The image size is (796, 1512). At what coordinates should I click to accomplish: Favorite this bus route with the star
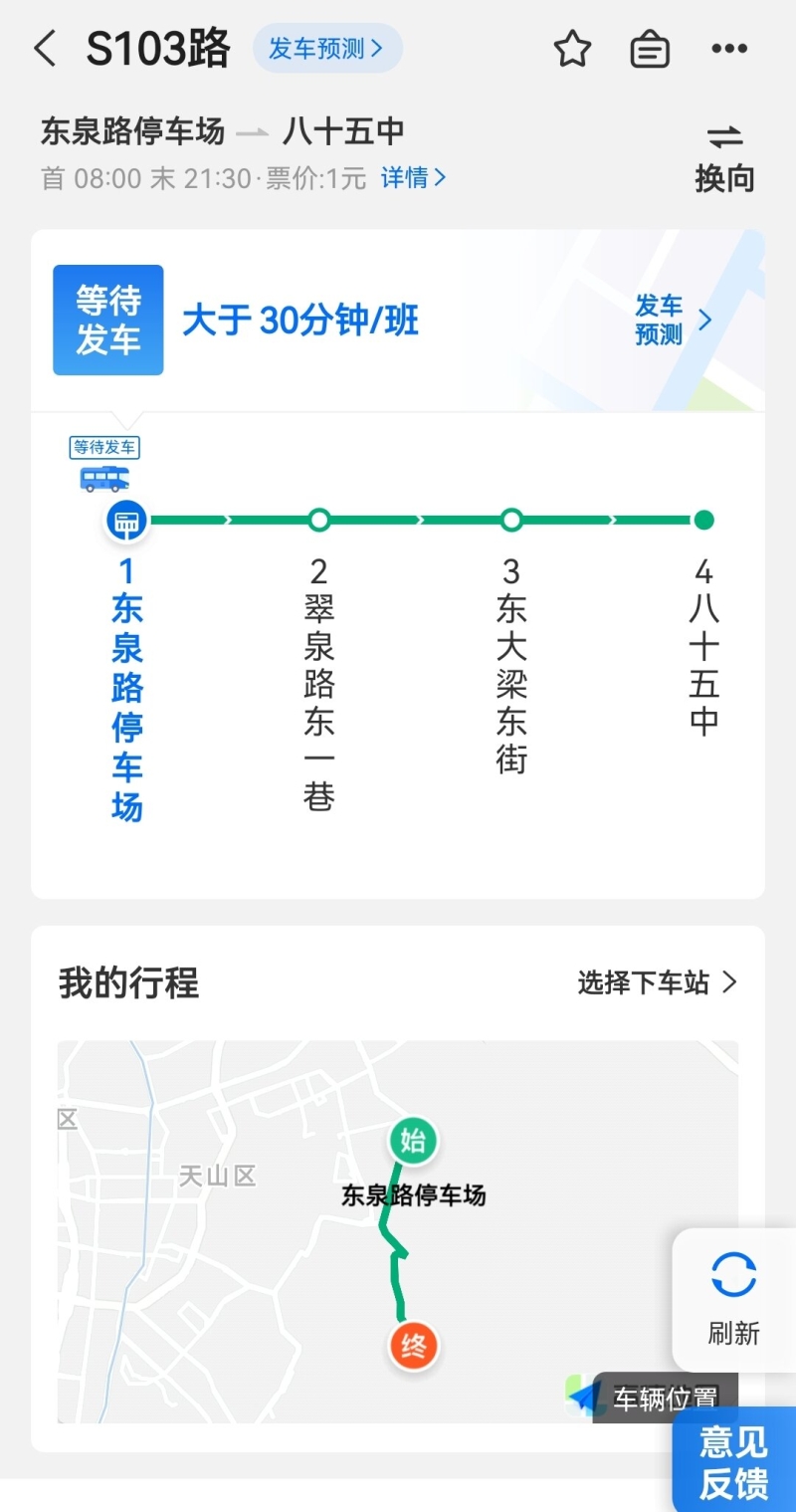572,49
